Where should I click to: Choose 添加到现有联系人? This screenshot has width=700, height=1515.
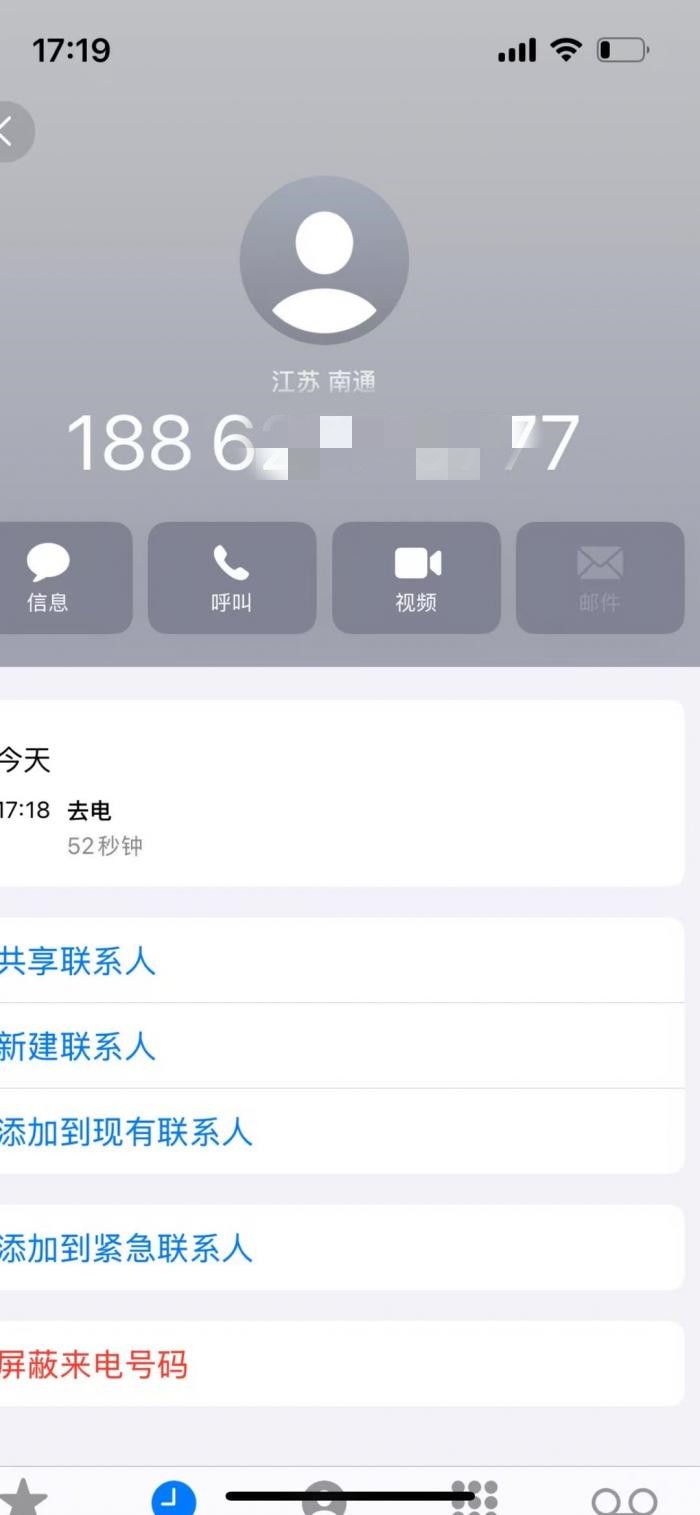pyautogui.click(x=128, y=1132)
